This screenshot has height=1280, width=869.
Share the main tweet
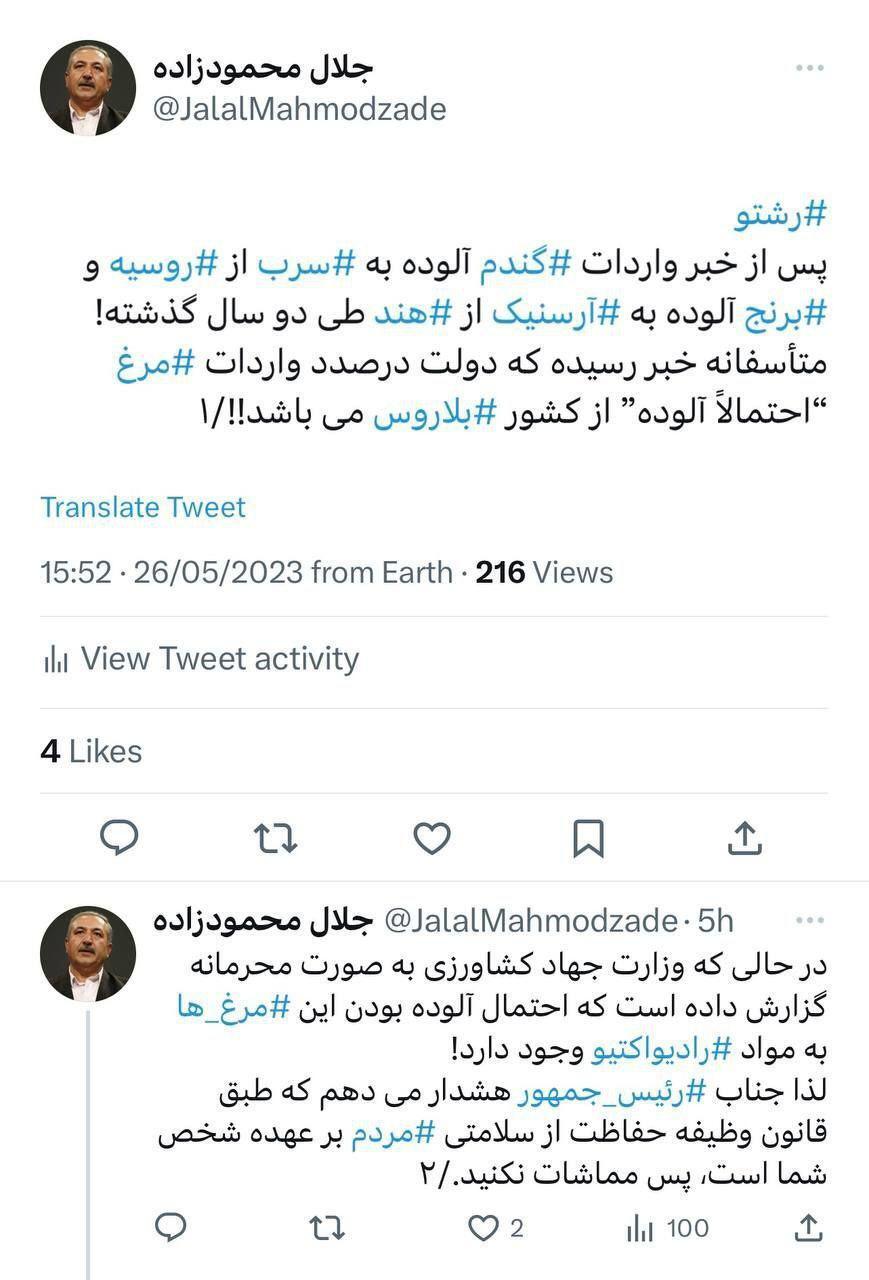(744, 838)
